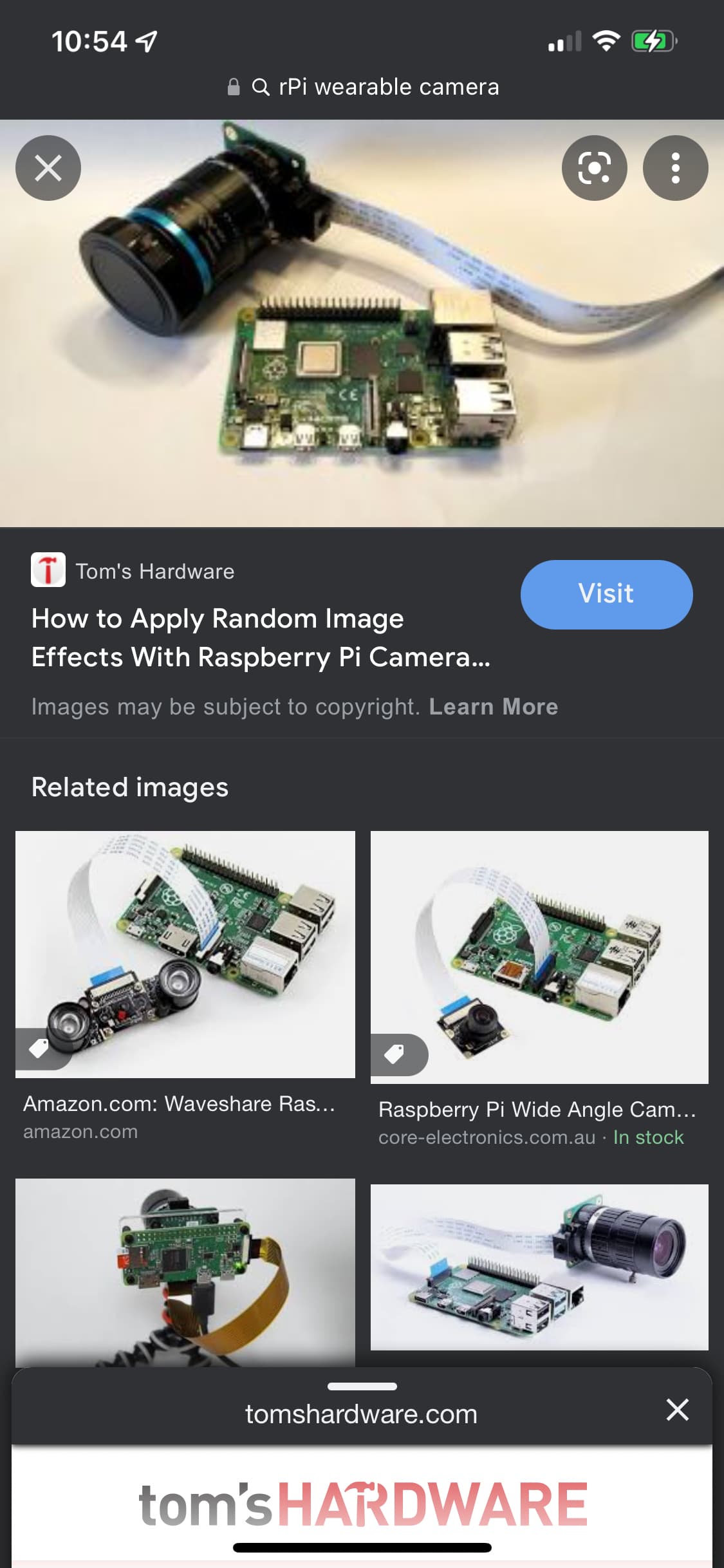Open the Amazon Waveshare related image
724x1568 pixels.
tap(185, 954)
